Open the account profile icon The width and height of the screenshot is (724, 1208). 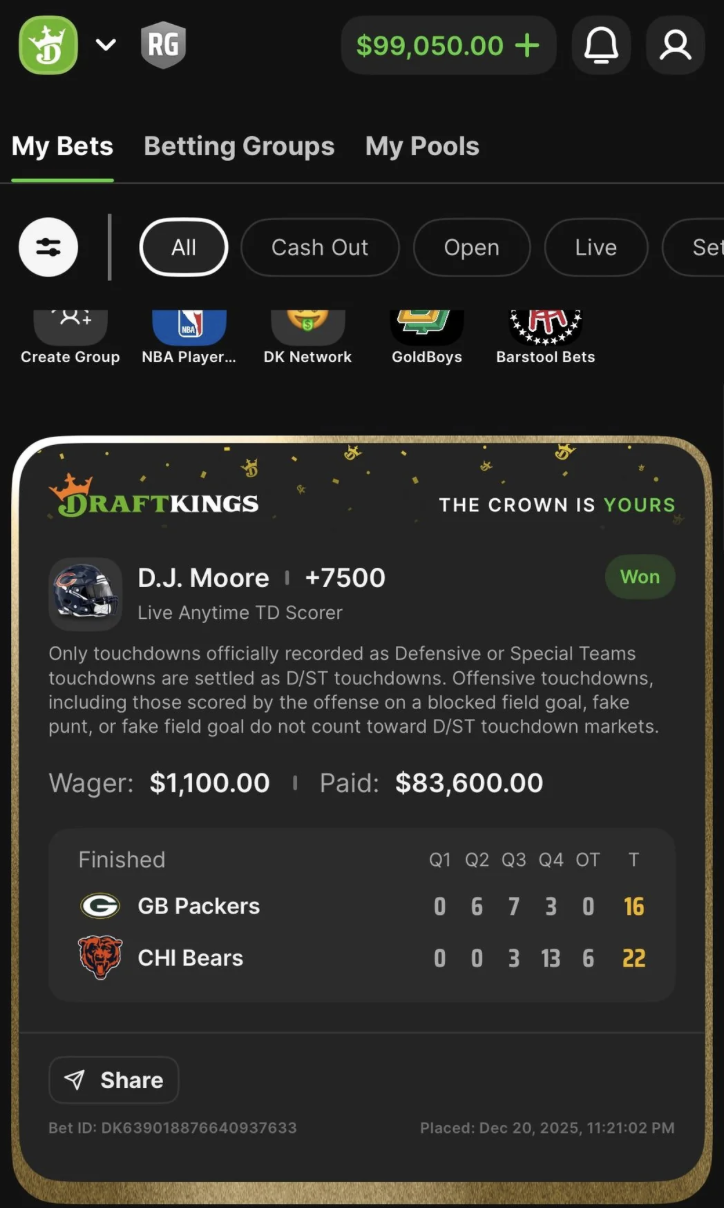tap(675, 45)
